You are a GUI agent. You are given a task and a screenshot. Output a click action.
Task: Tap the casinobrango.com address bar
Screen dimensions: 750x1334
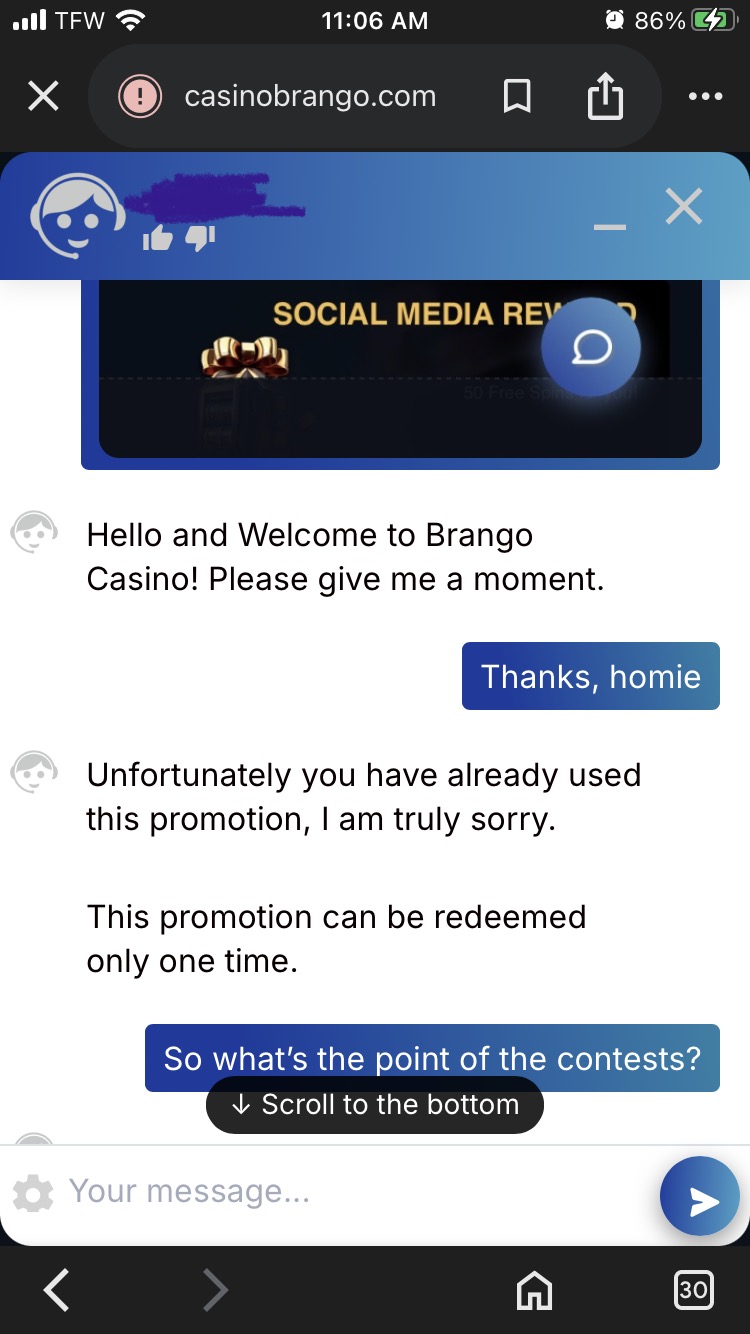(x=310, y=97)
